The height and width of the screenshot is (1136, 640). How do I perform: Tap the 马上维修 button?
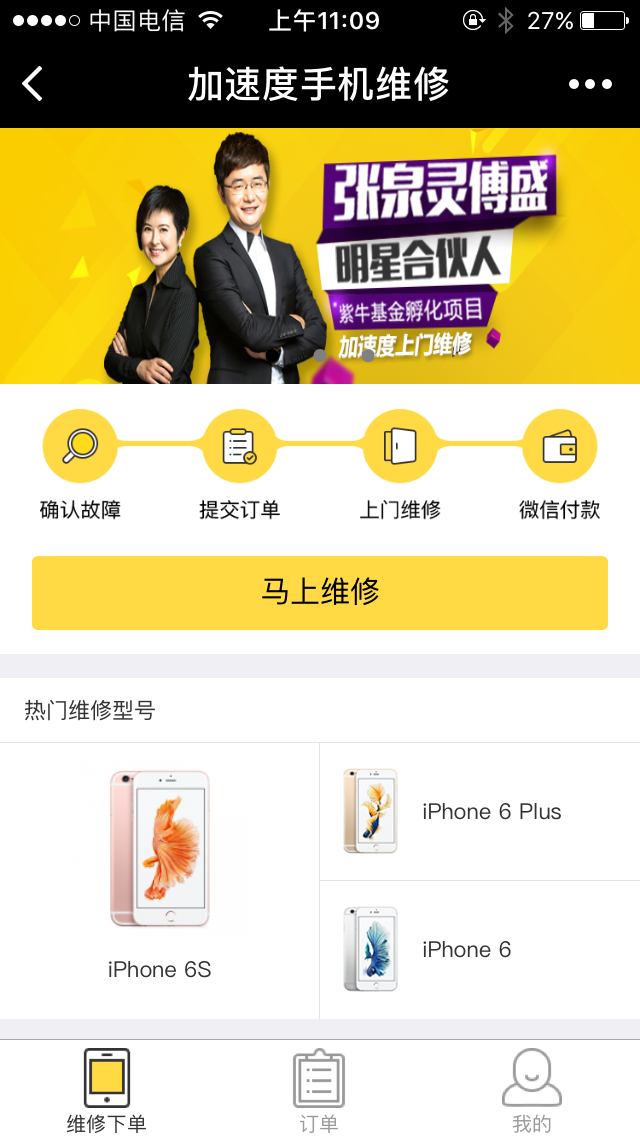click(x=320, y=592)
